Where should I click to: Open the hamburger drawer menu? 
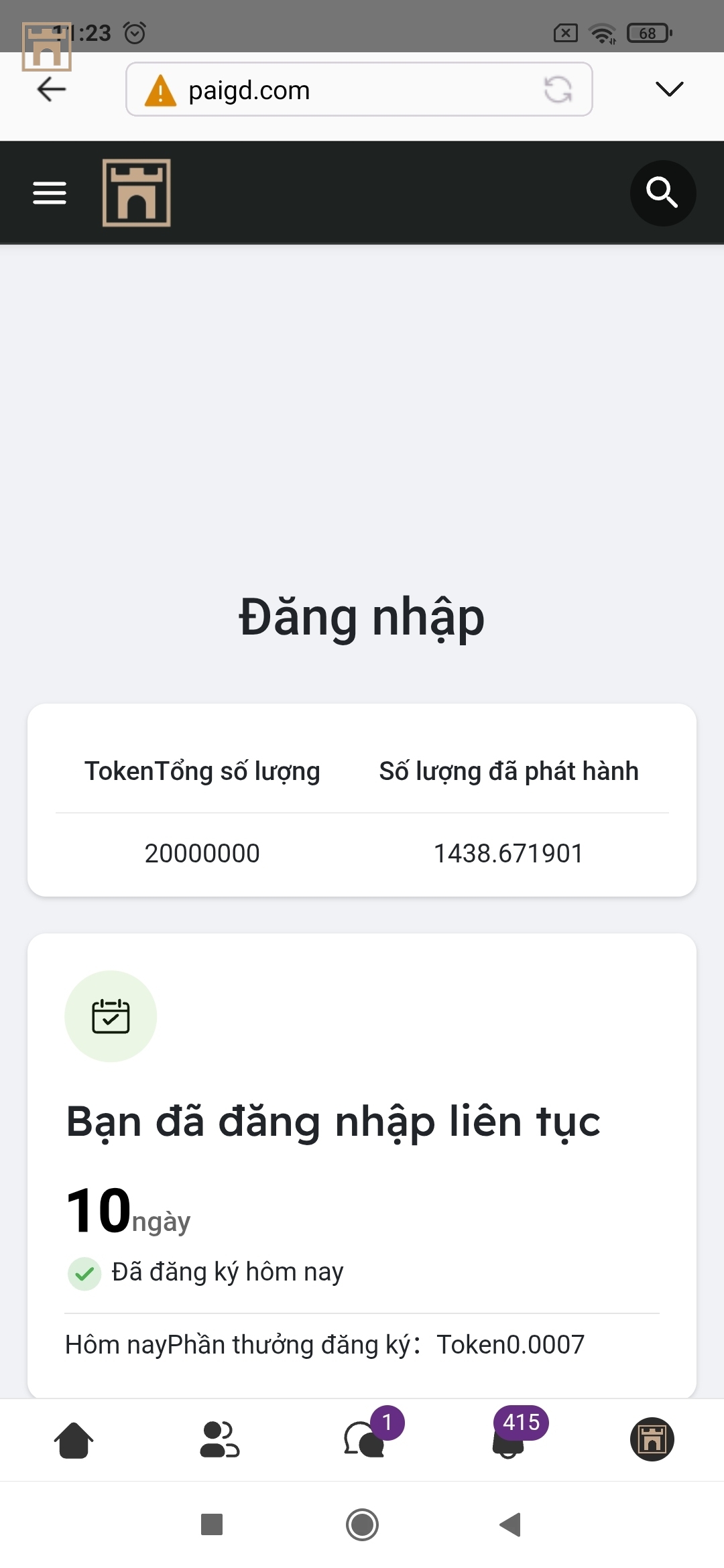[50, 193]
